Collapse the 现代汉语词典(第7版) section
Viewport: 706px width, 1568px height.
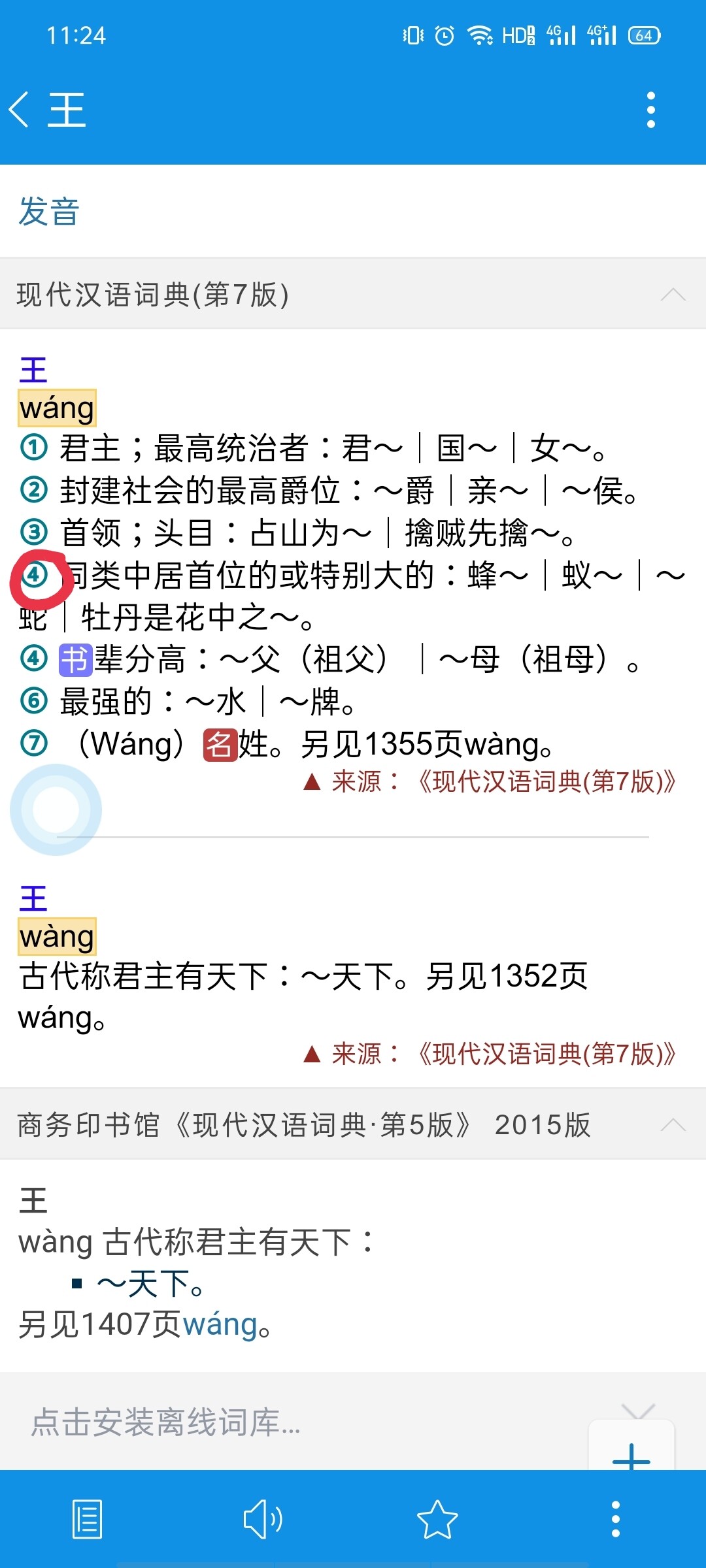(673, 294)
